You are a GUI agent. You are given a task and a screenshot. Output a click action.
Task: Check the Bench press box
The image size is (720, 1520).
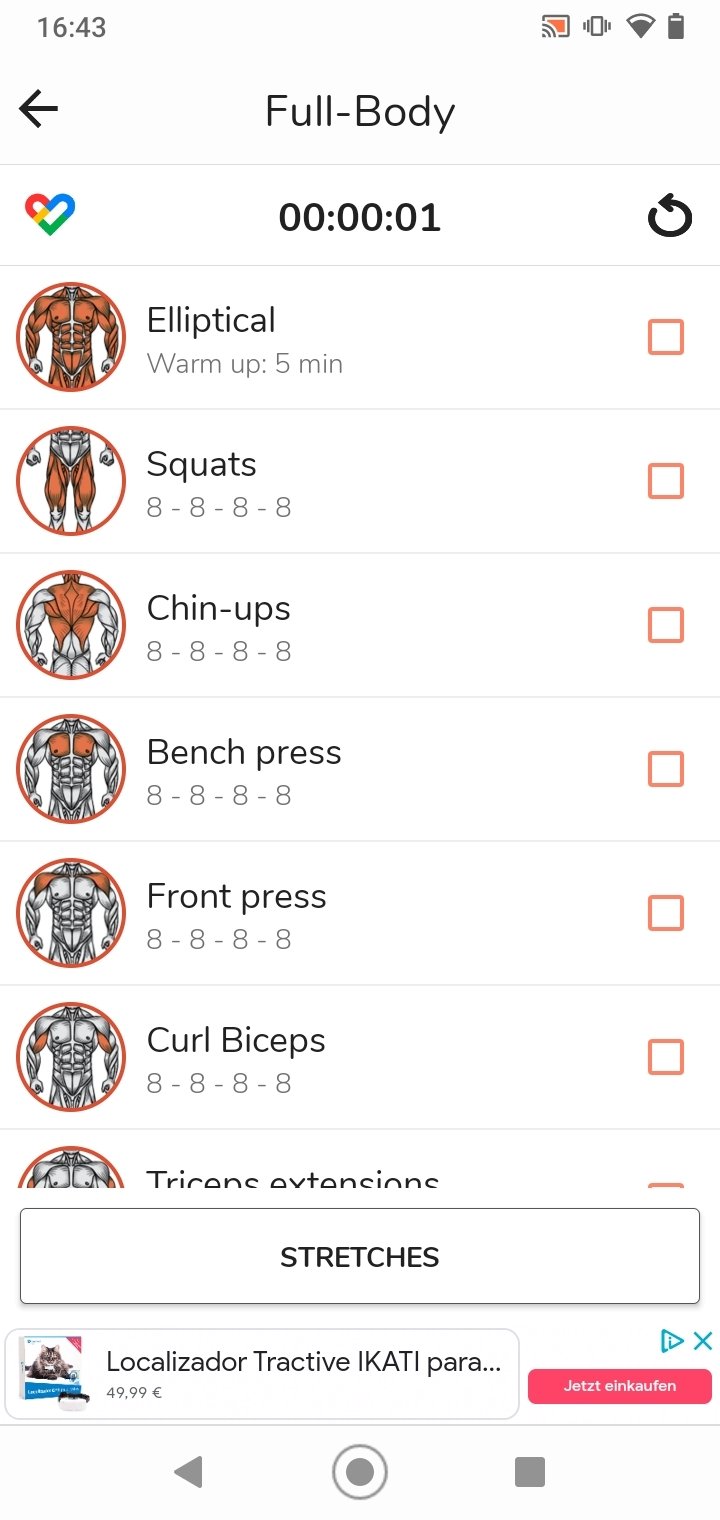(x=666, y=769)
